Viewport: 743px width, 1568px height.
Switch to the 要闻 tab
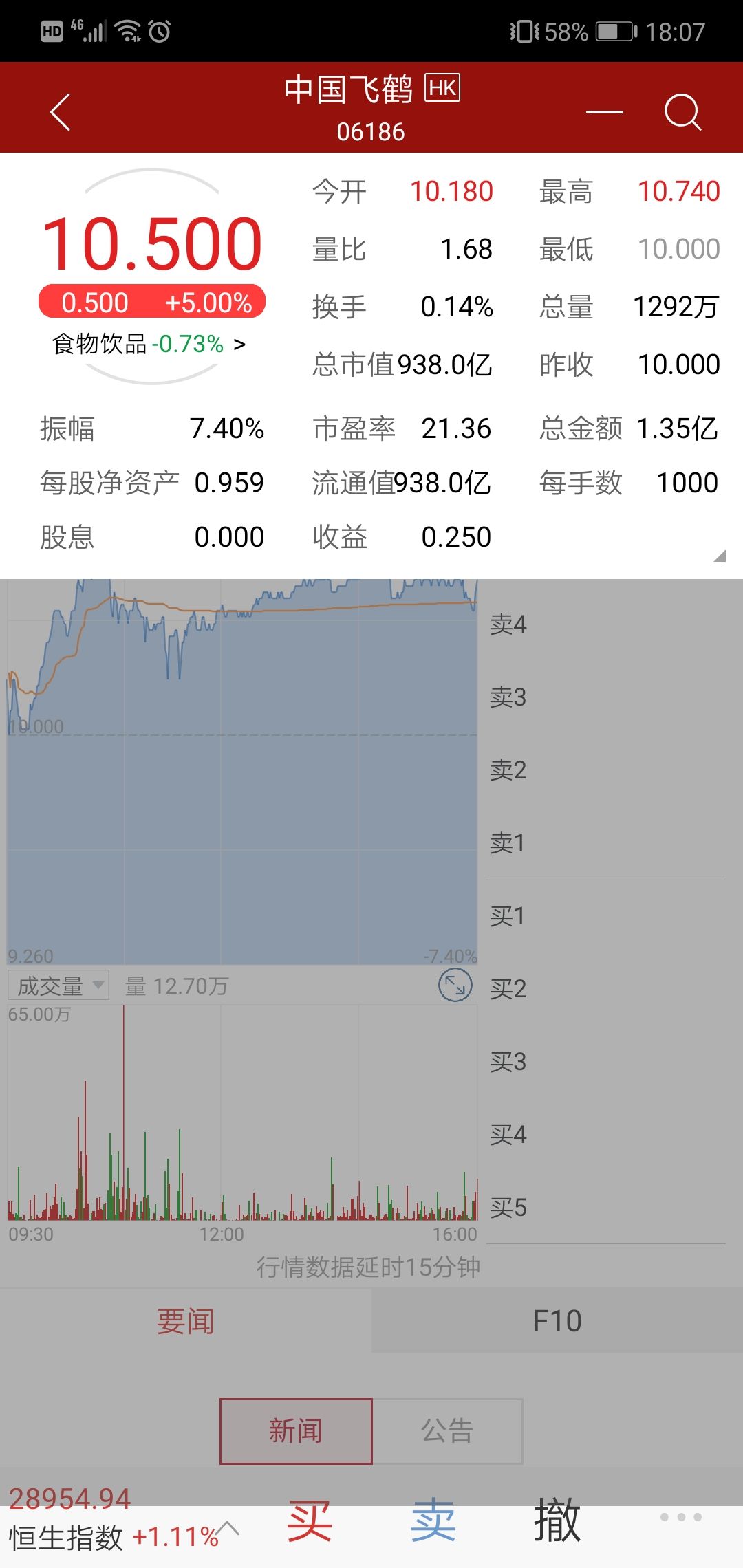coord(186,1320)
